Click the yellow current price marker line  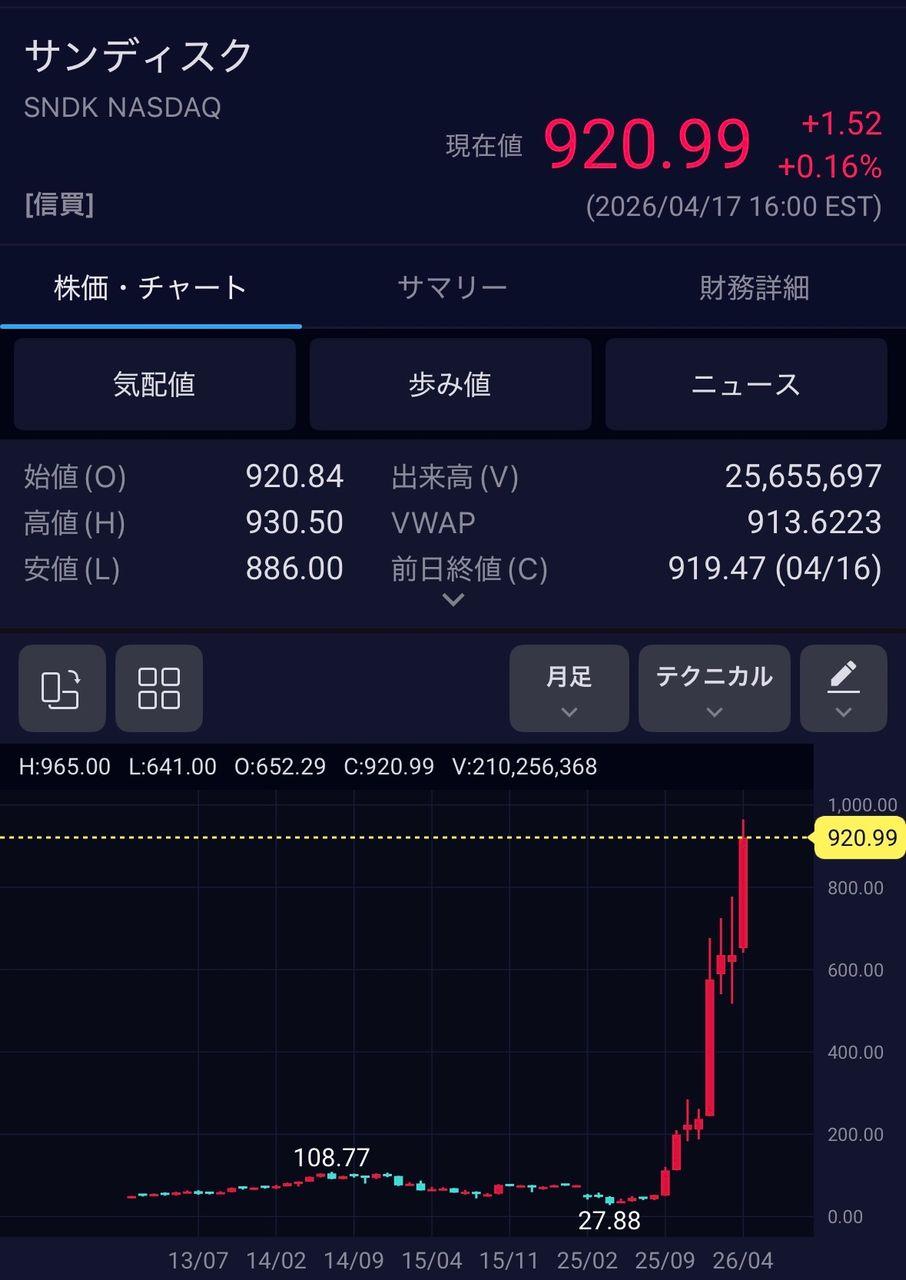(400, 838)
